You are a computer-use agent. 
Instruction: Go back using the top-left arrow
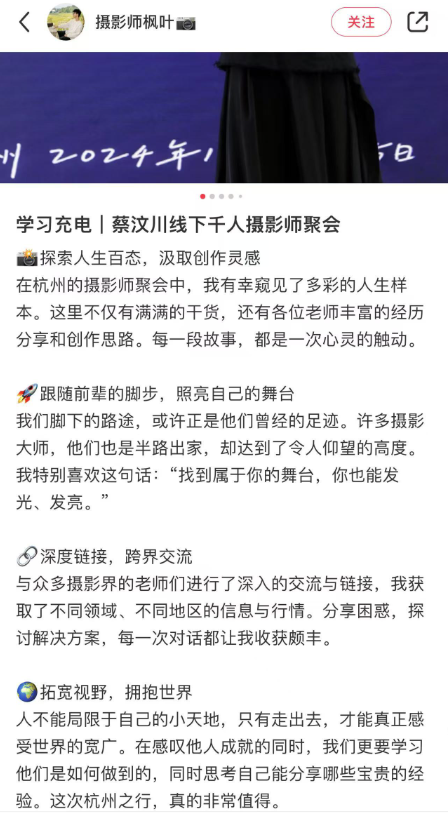(24, 22)
